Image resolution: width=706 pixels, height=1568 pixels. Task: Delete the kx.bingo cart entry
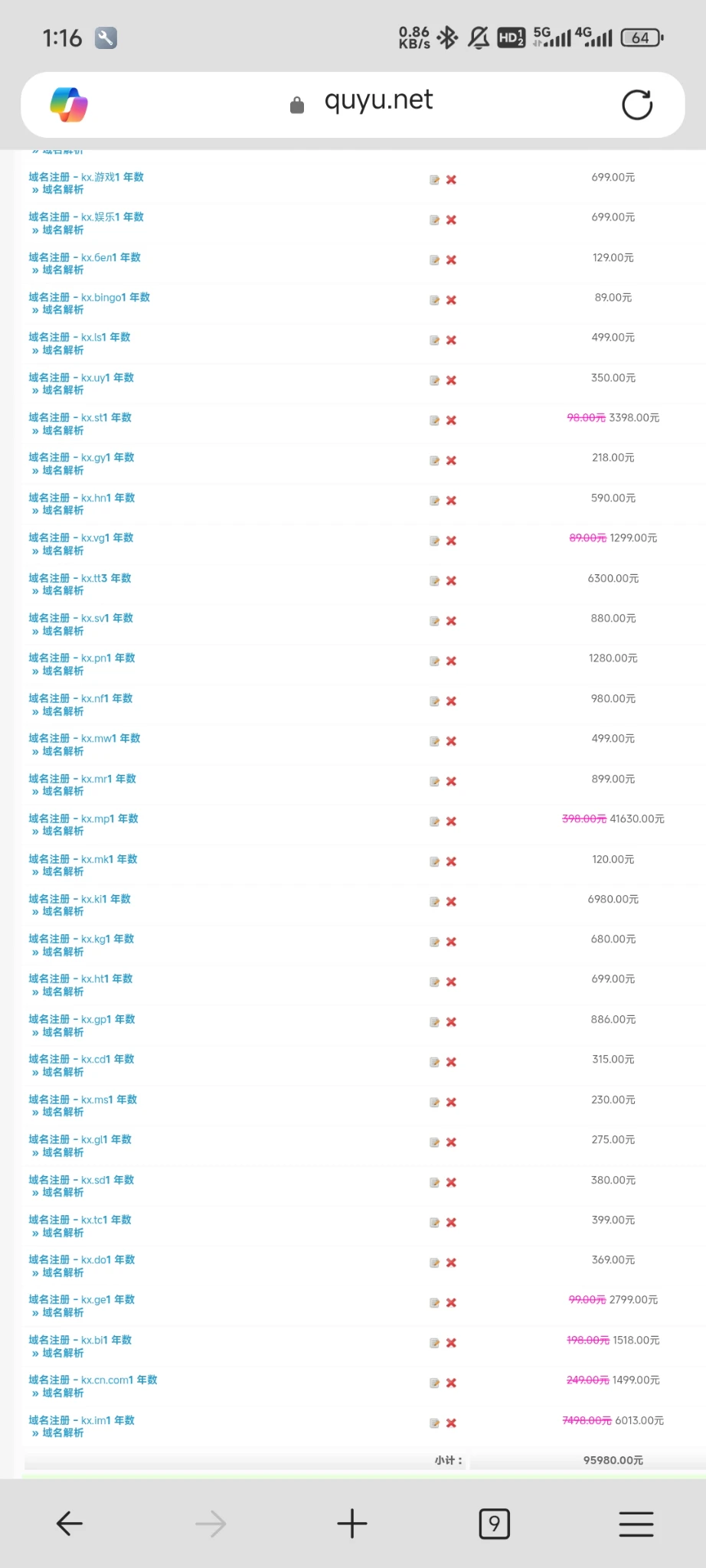pyautogui.click(x=451, y=300)
